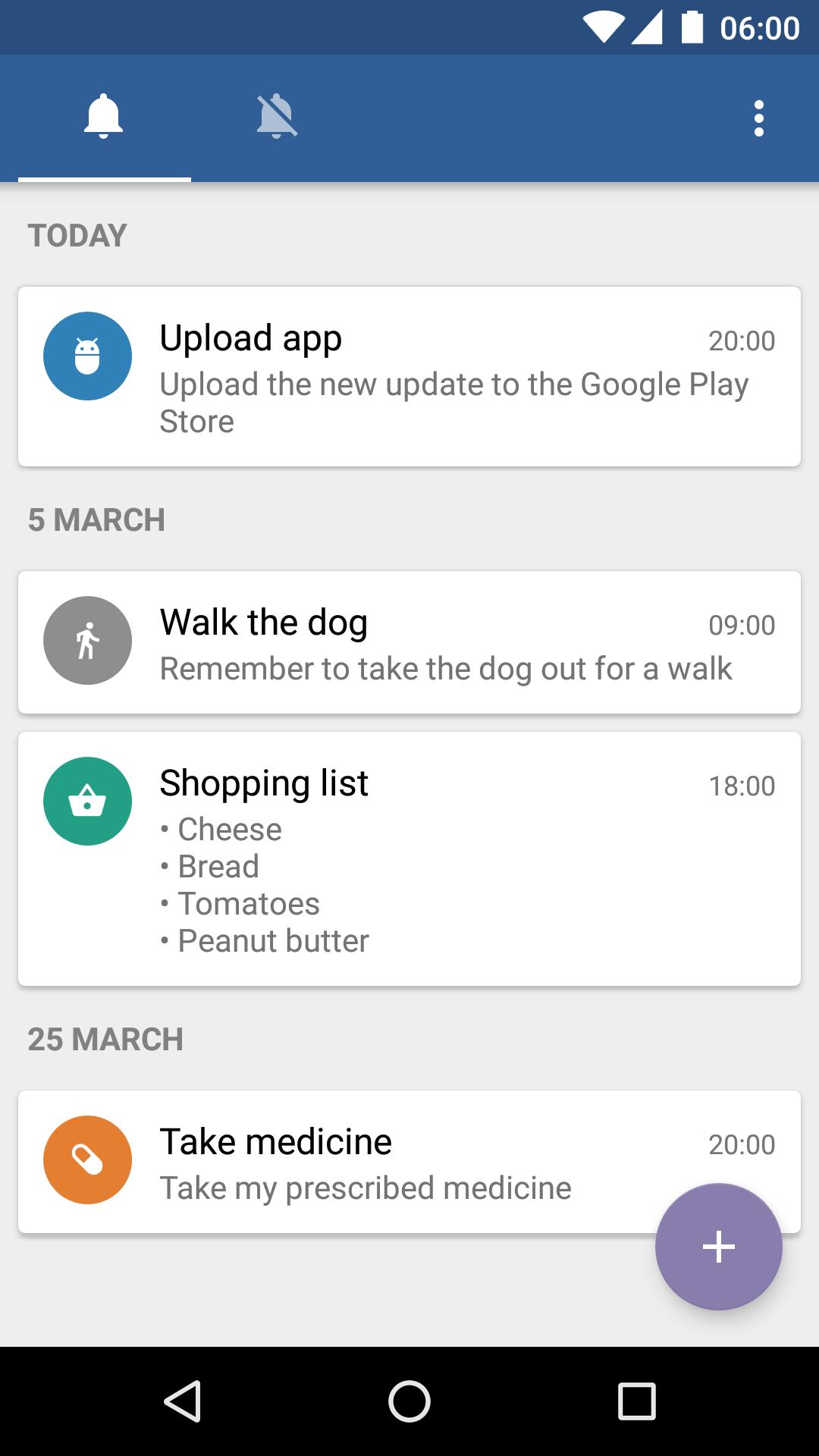Switch to the active reminders bell tab

[104, 118]
